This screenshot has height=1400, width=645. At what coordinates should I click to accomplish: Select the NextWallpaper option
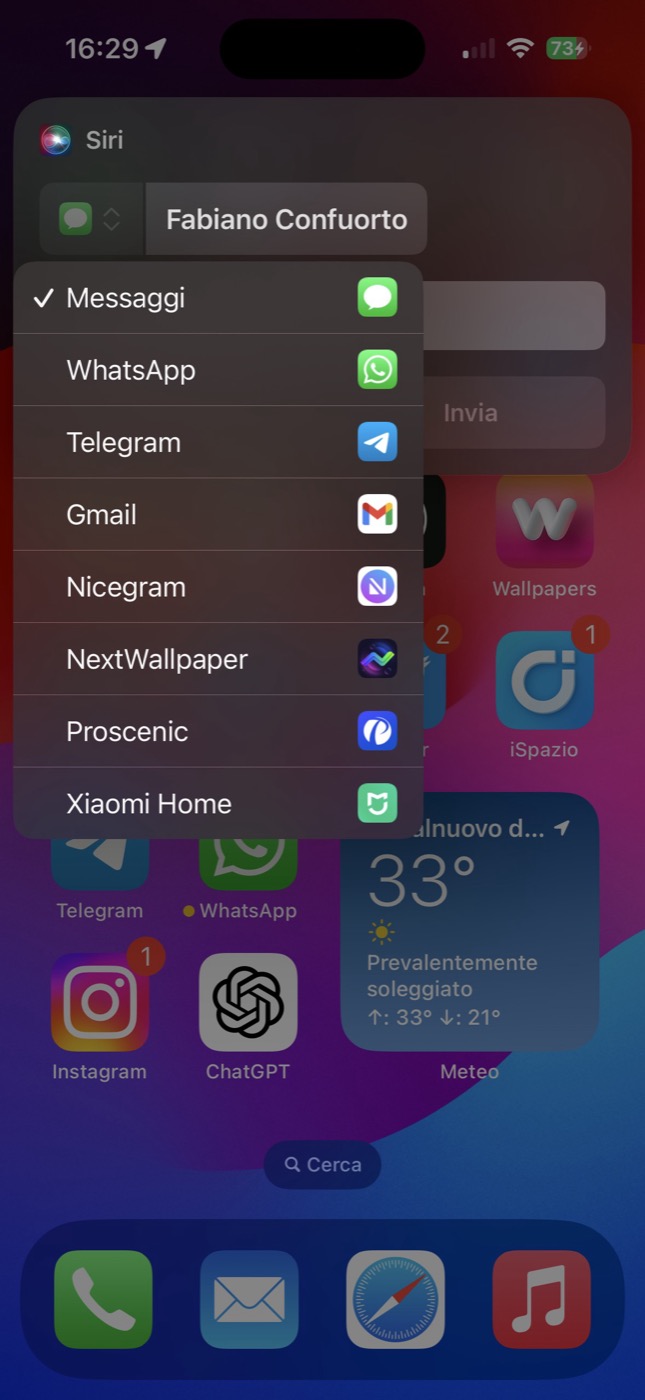pos(218,659)
